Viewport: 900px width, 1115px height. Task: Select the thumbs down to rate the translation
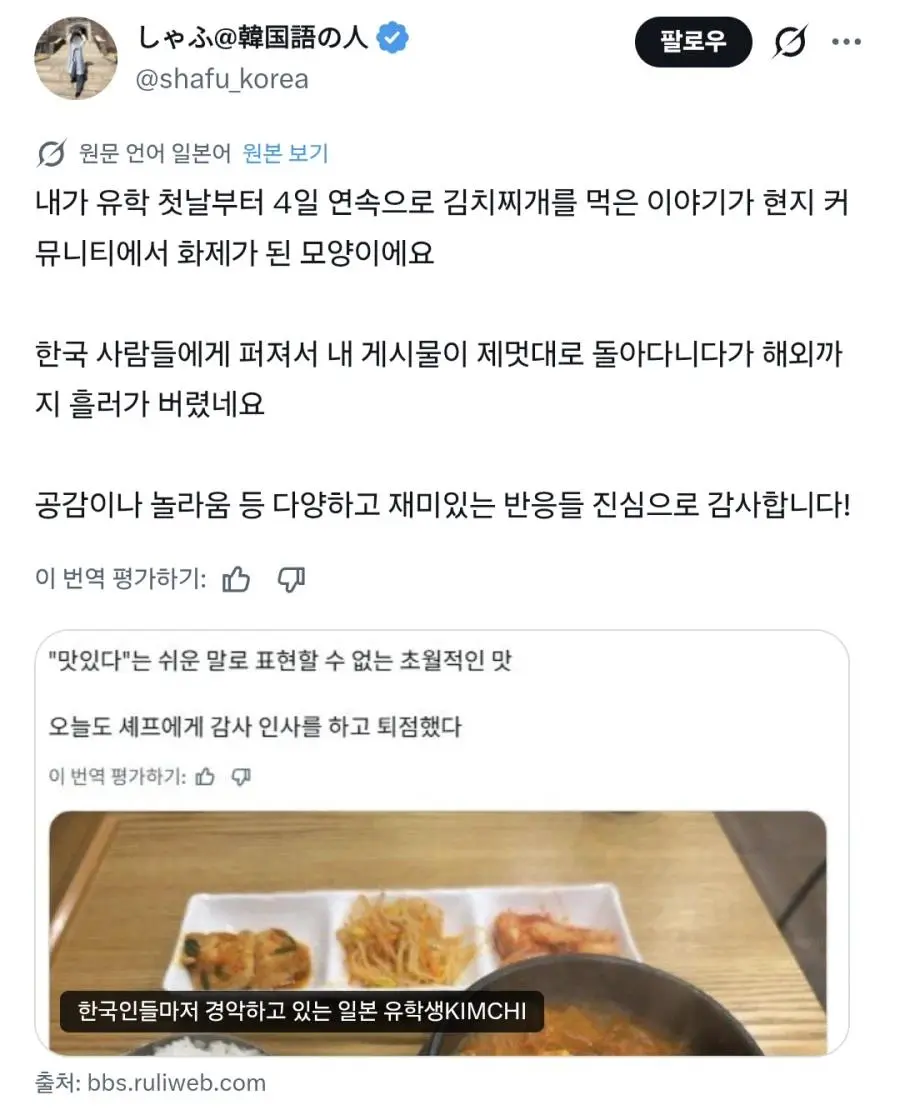pos(293,578)
